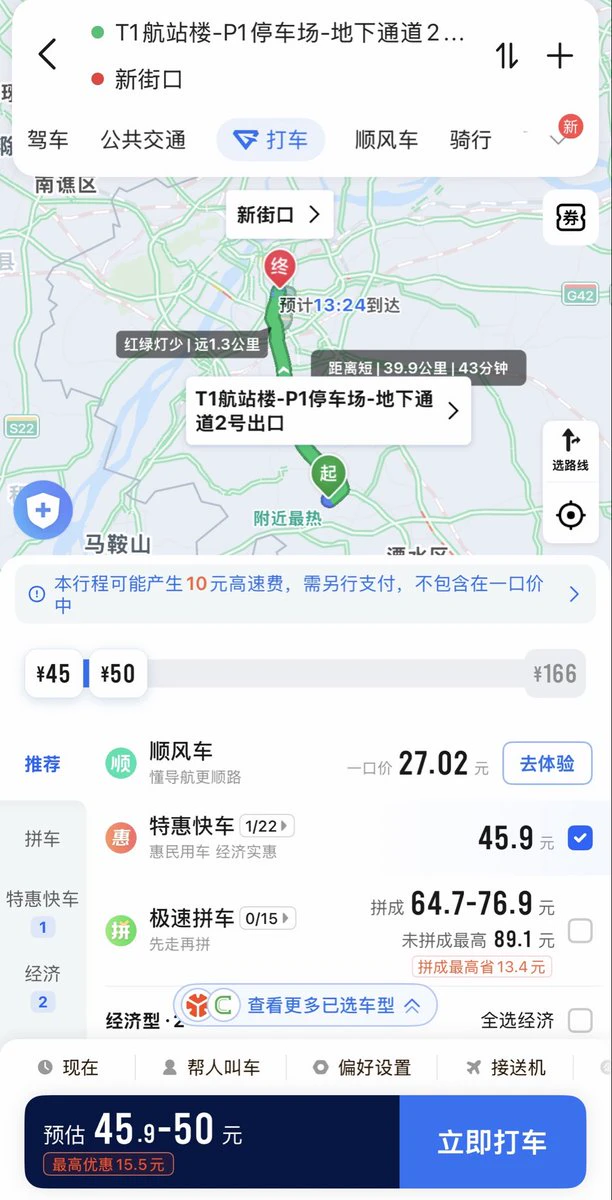Open 偏好设置 preferences
This screenshot has width=612, height=1200.
[361, 1067]
